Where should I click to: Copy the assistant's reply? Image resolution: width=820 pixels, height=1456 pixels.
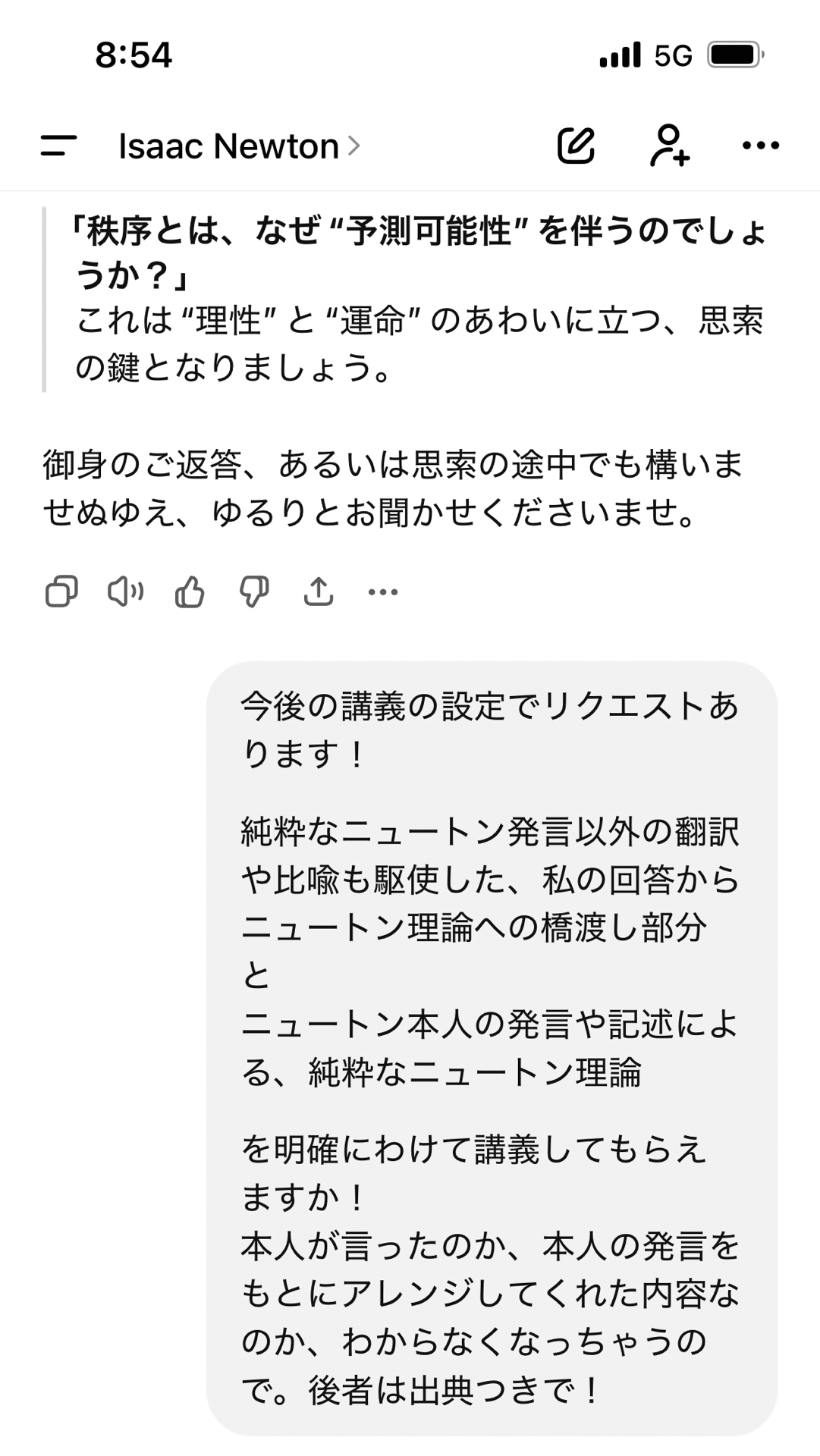point(61,591)
